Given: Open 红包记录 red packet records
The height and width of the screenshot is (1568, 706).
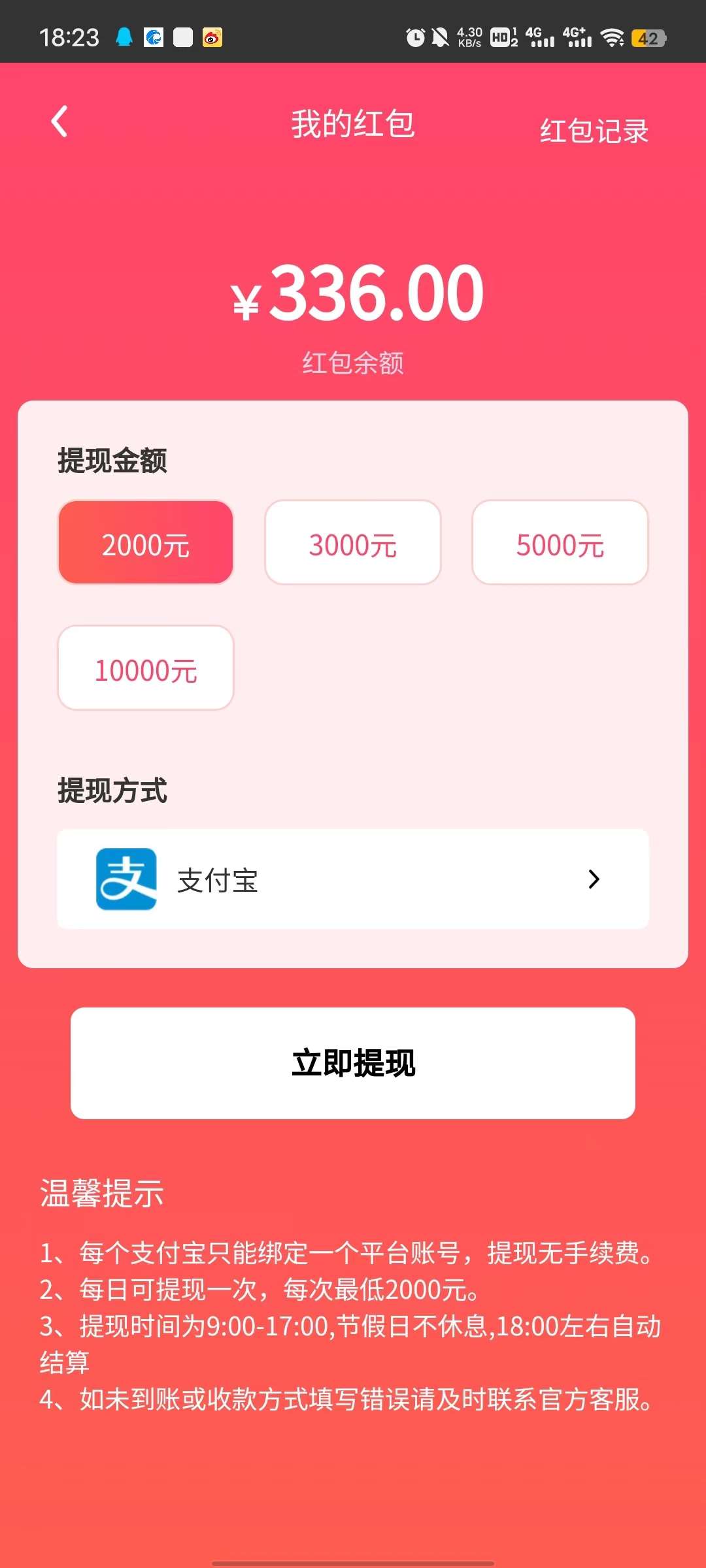Looking at the screenshot, I should click(x=594, y=131).
